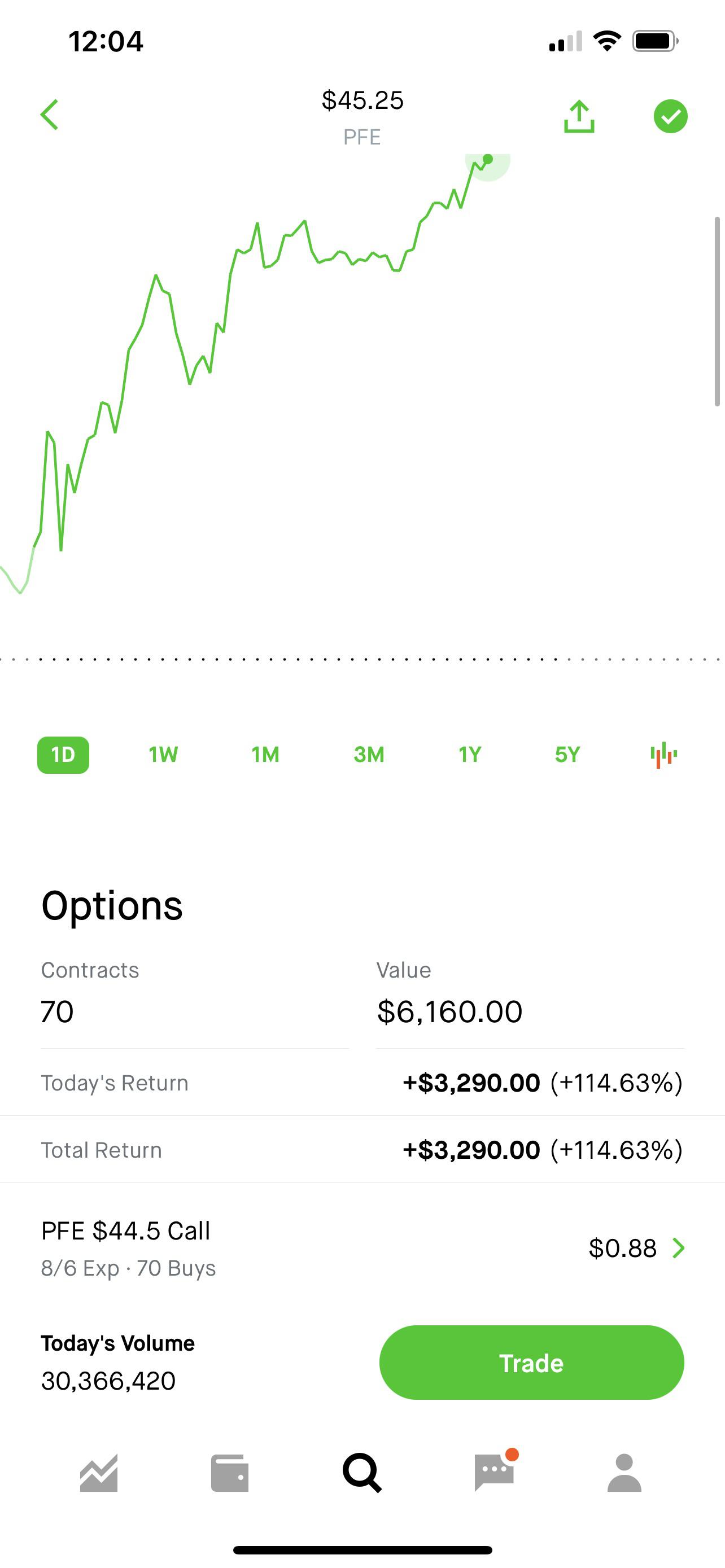The image size is (725, 1568).
Task: Toggle candlestick chart view
Action: (663, 754)
